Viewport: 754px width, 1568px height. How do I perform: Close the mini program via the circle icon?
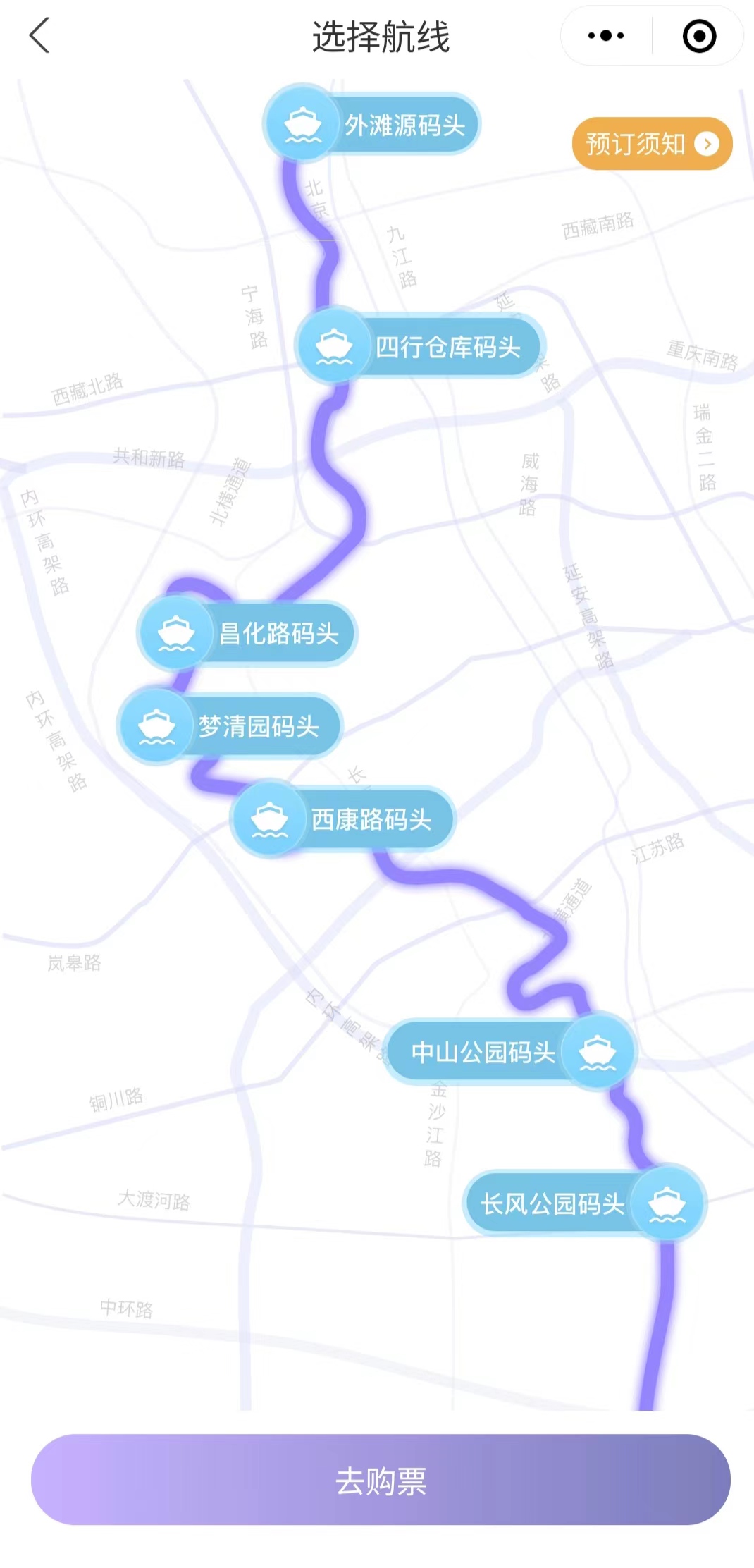click(x=699, y=35)
